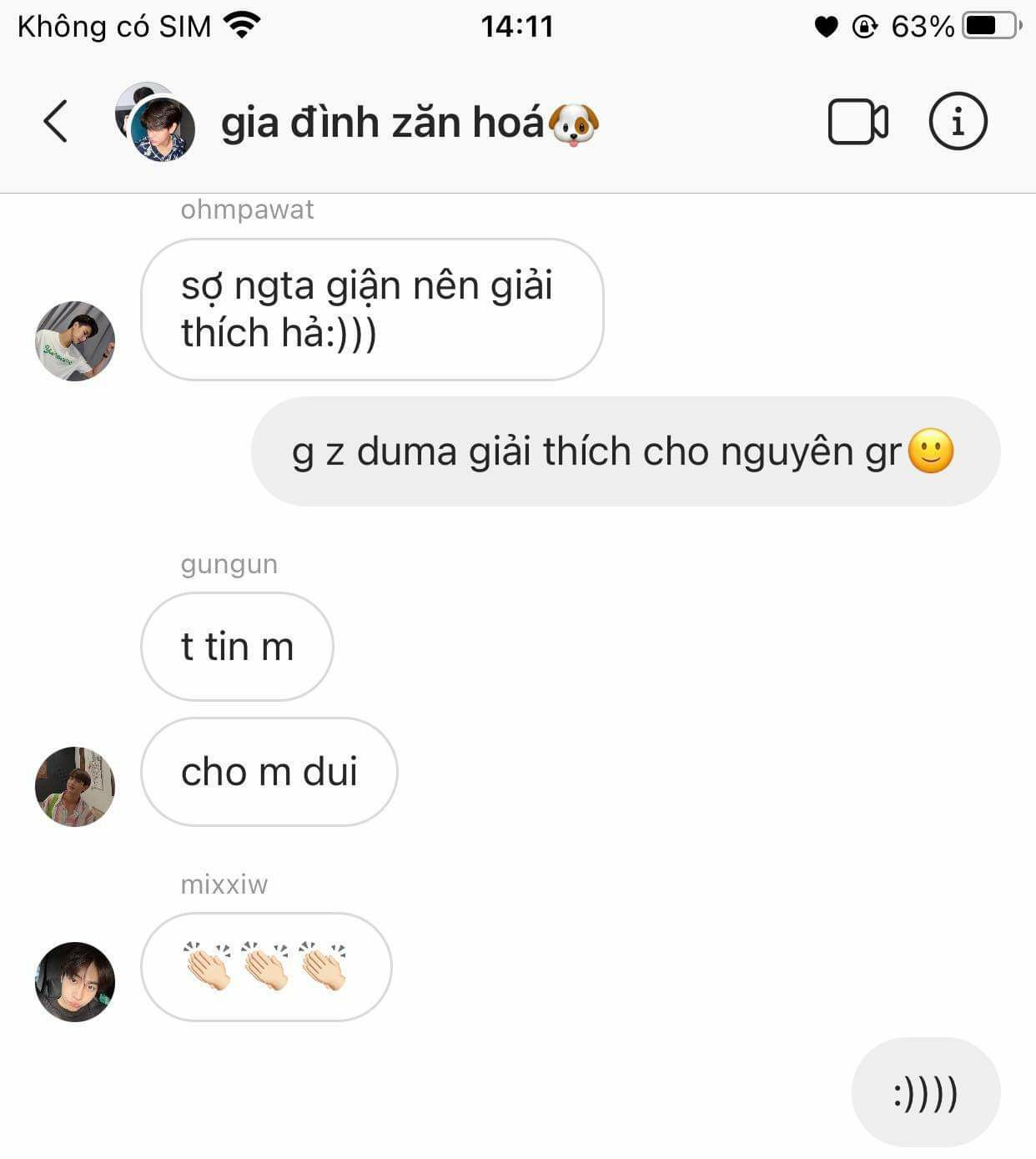
Task: Open the chat info details
Action: [x=958, y=122]
